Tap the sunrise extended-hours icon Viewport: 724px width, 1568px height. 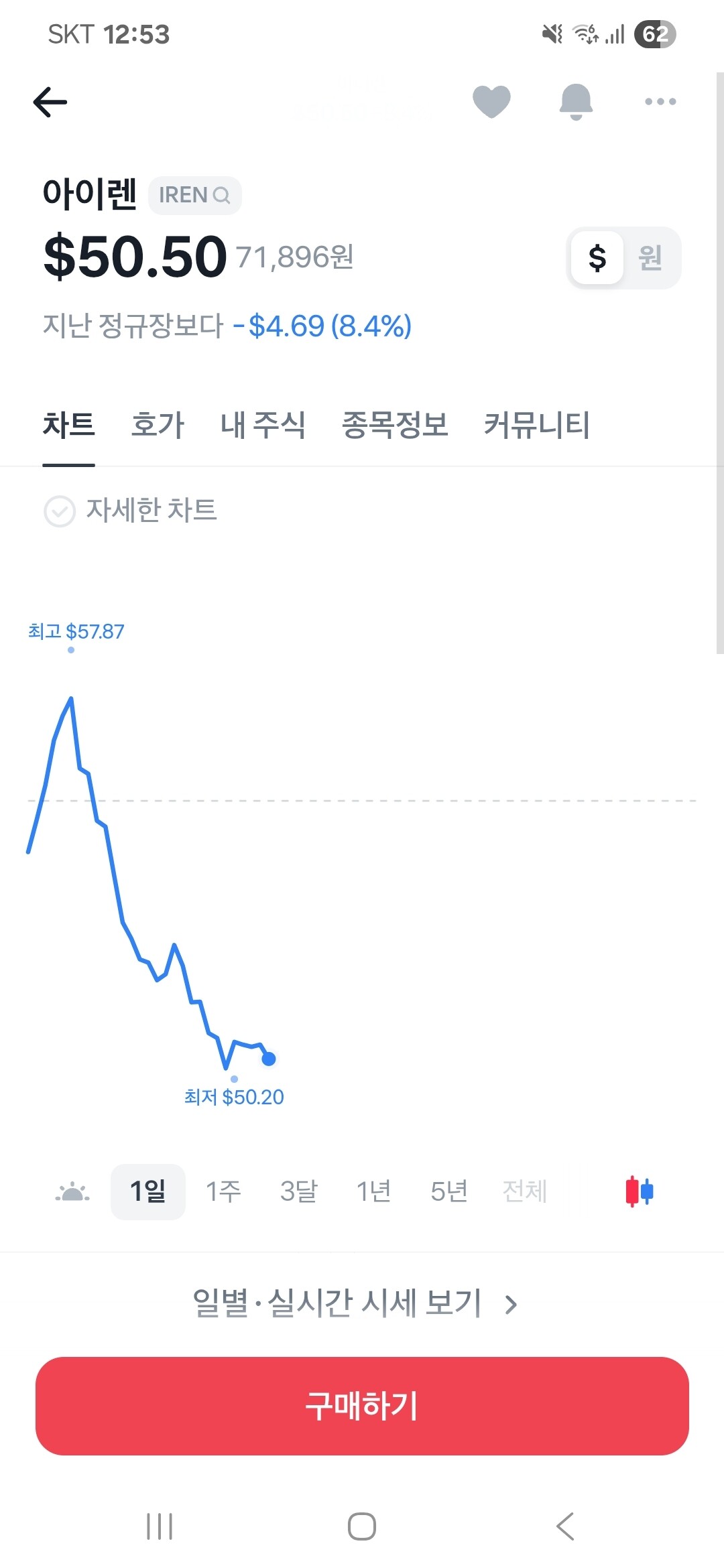72,1192
